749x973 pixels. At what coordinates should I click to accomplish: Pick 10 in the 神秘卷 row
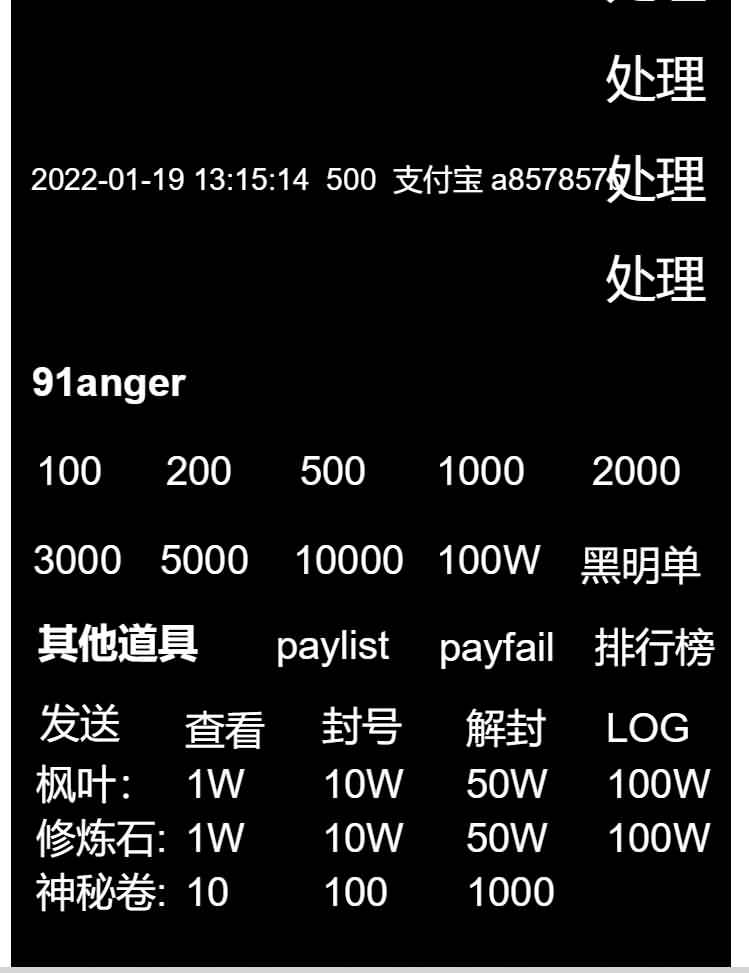[x=207, y=892]
